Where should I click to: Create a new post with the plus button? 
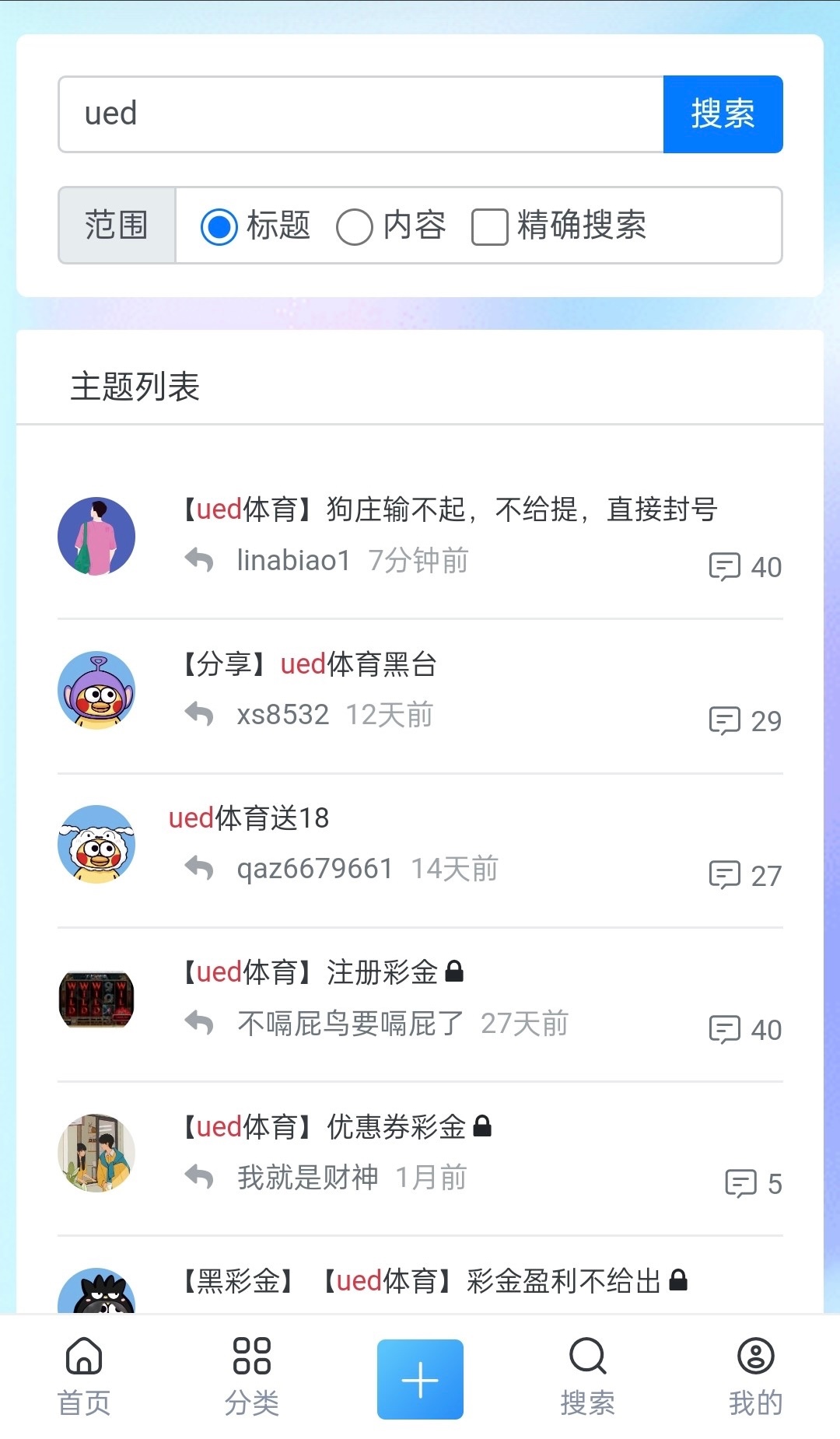click(420, 1379)
